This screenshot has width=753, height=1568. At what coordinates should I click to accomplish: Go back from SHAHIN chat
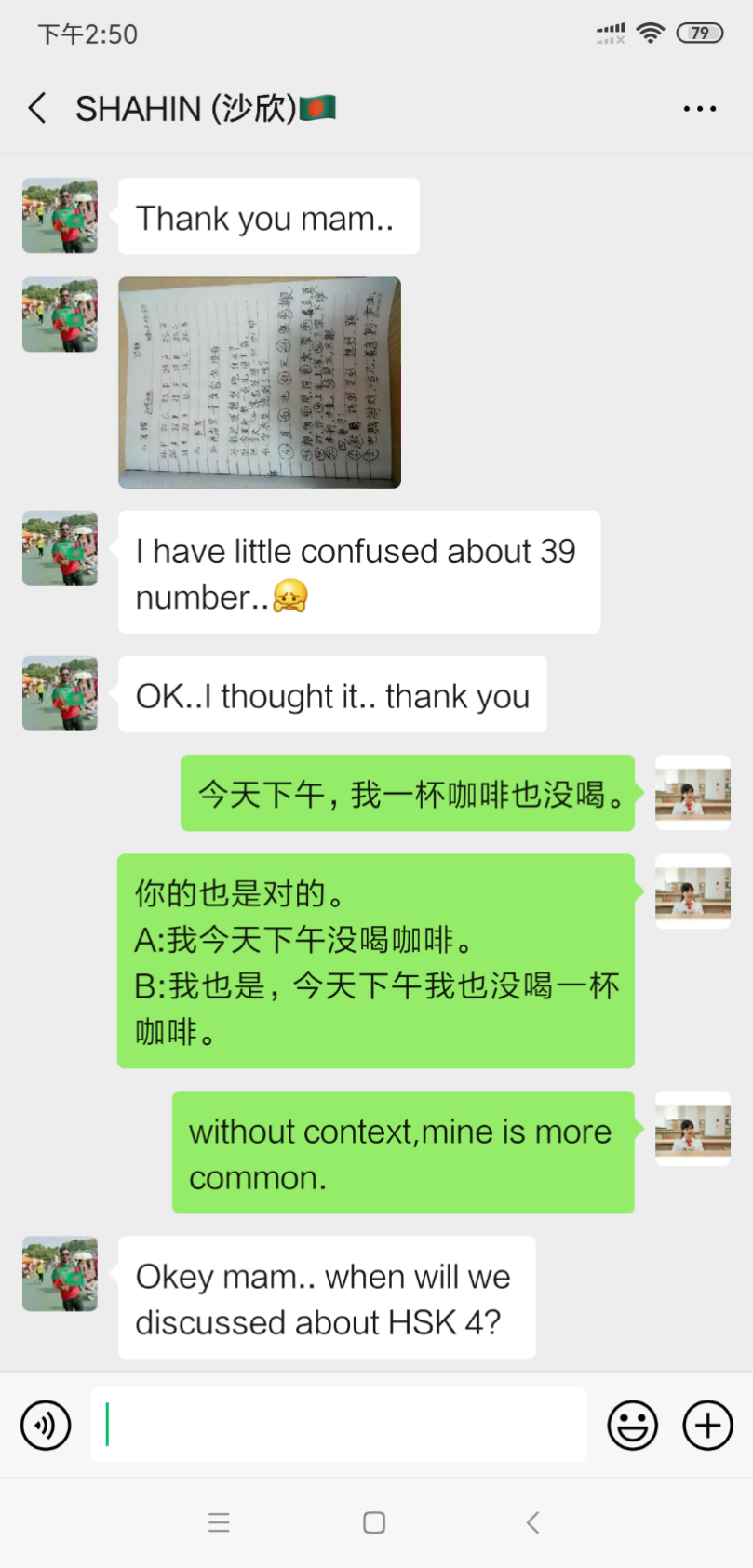coord(37,109)
